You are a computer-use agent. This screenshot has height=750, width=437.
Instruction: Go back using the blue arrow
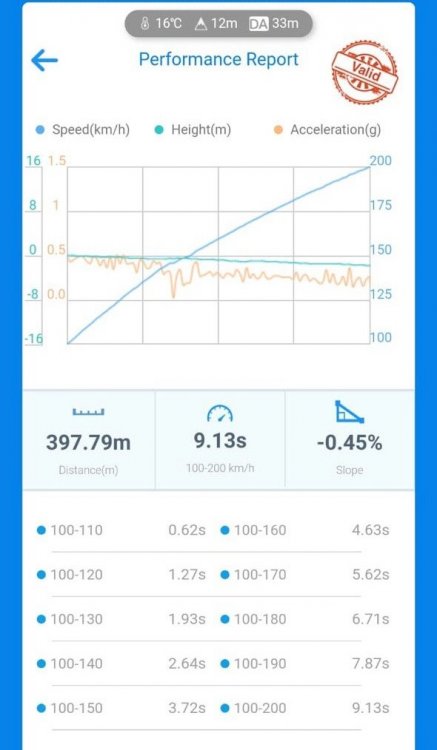[x=44, y=61]
